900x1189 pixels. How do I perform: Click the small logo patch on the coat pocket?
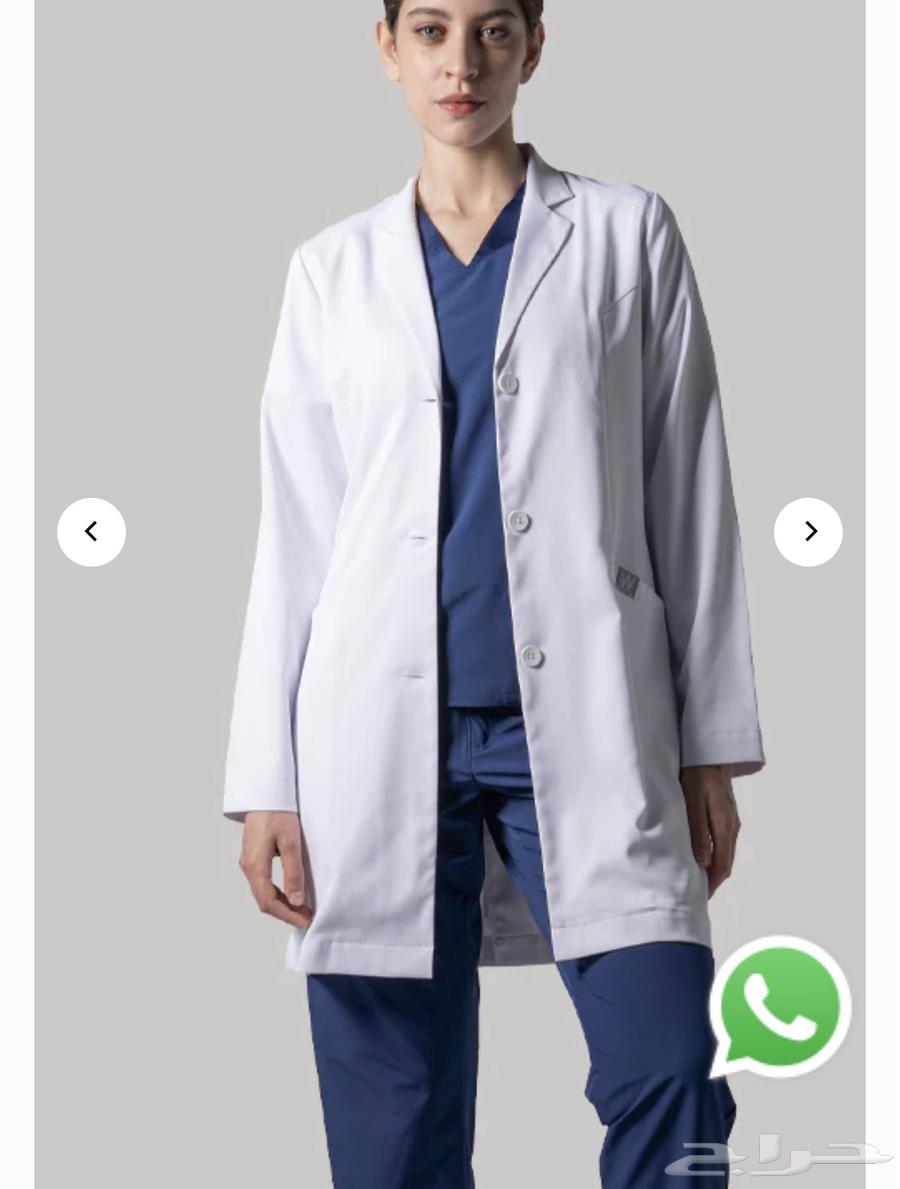[625, 582]
